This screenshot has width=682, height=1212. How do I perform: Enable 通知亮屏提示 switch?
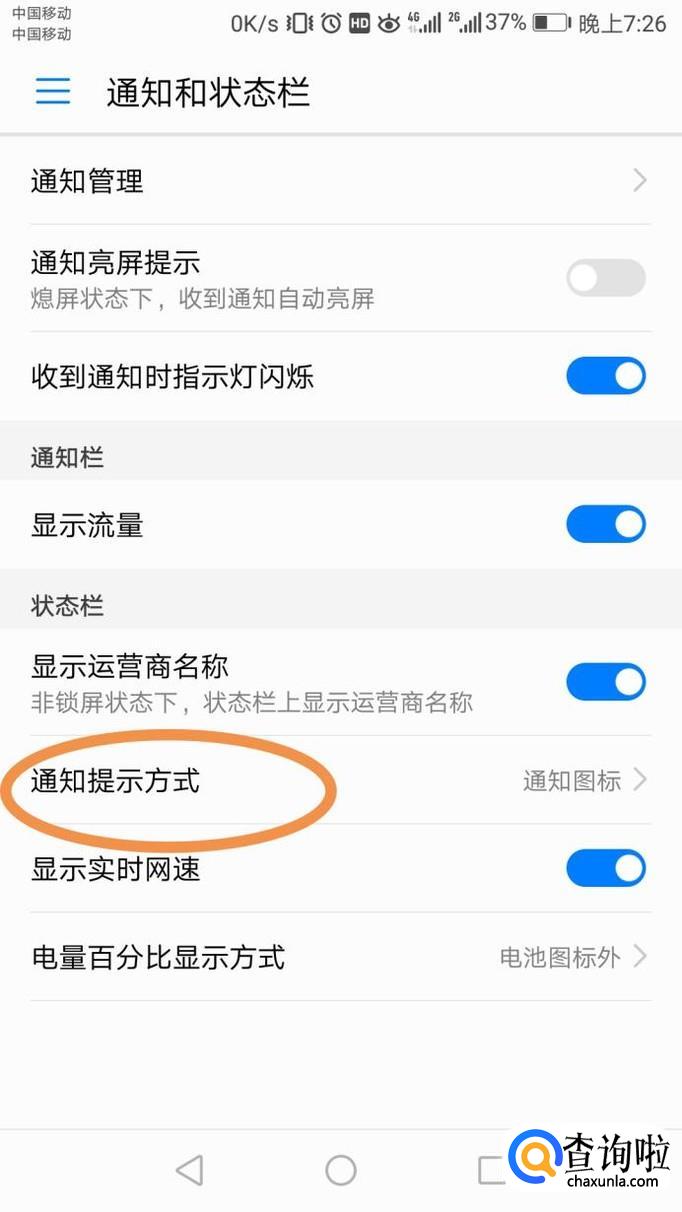tap(606, 278)
